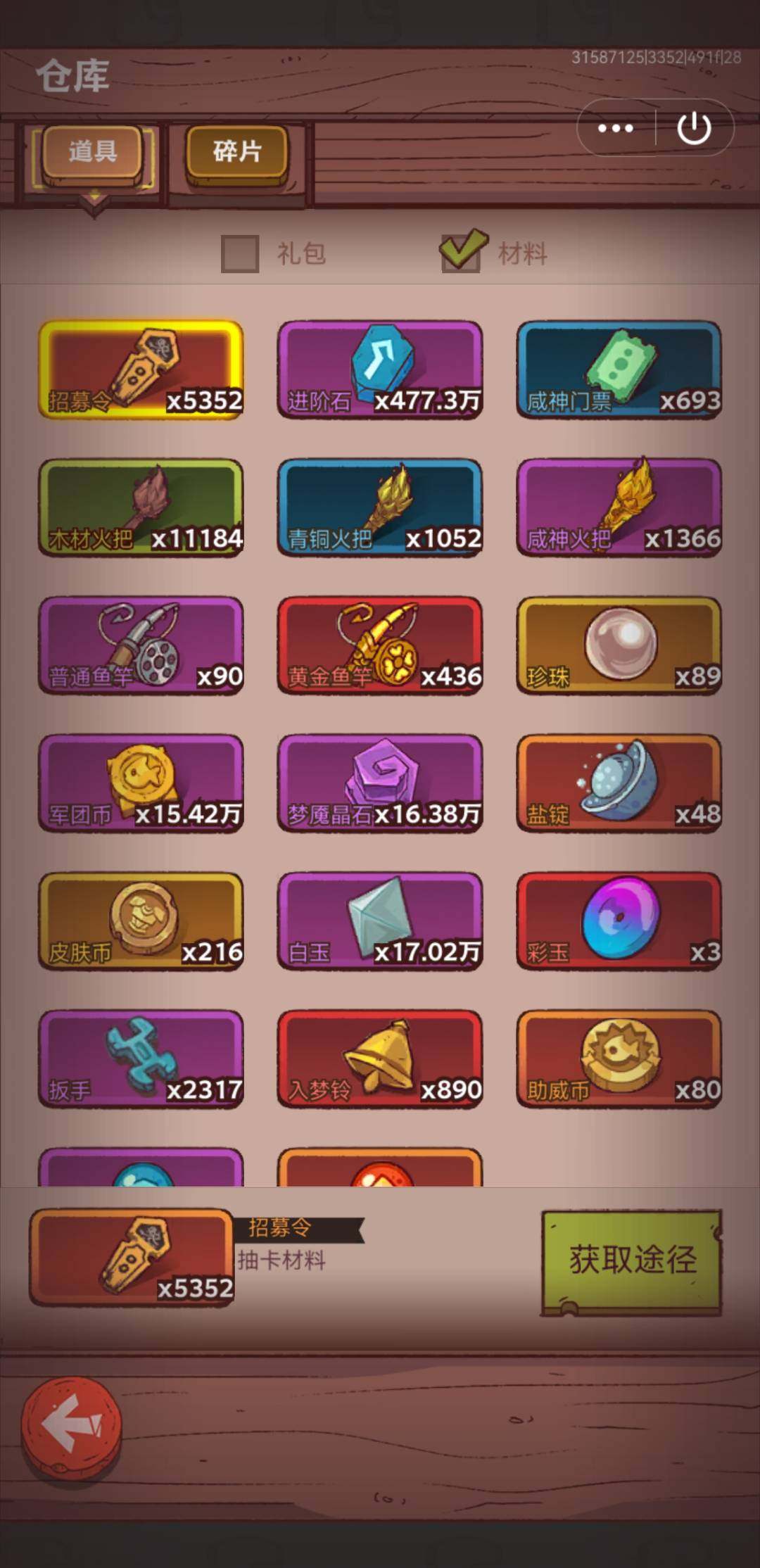Select the 道具 tab
The width and height of the screenshot is (760, 1568).
pos(92,151)
